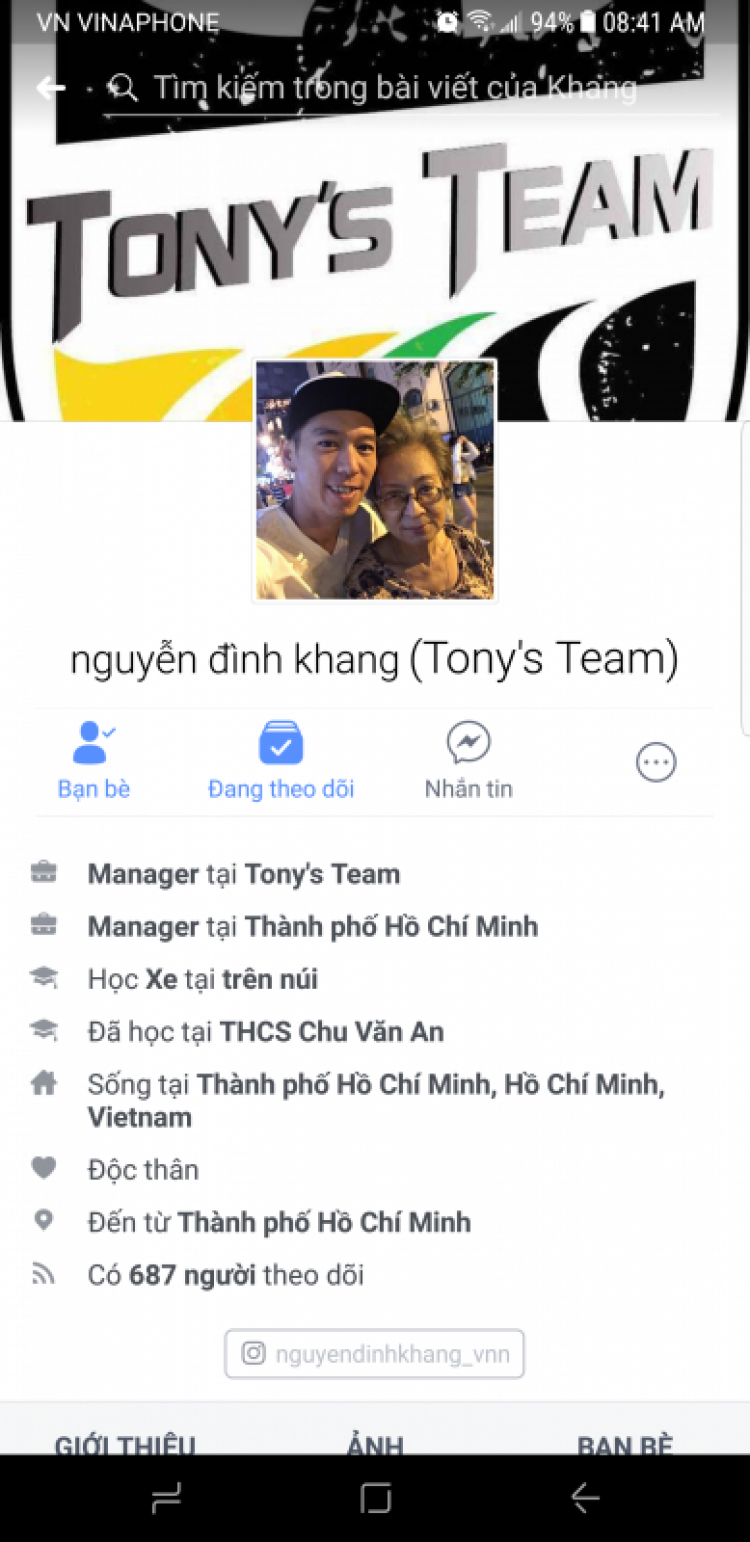
Task: Search within Khang's posts
Action: click(x=395, y=88)
